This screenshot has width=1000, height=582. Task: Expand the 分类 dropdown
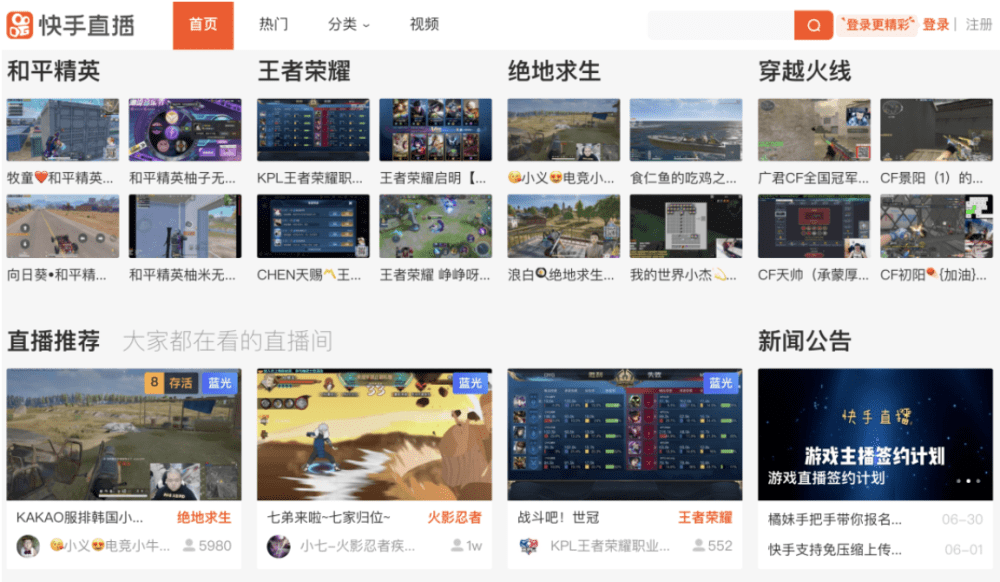click(349, 25)
